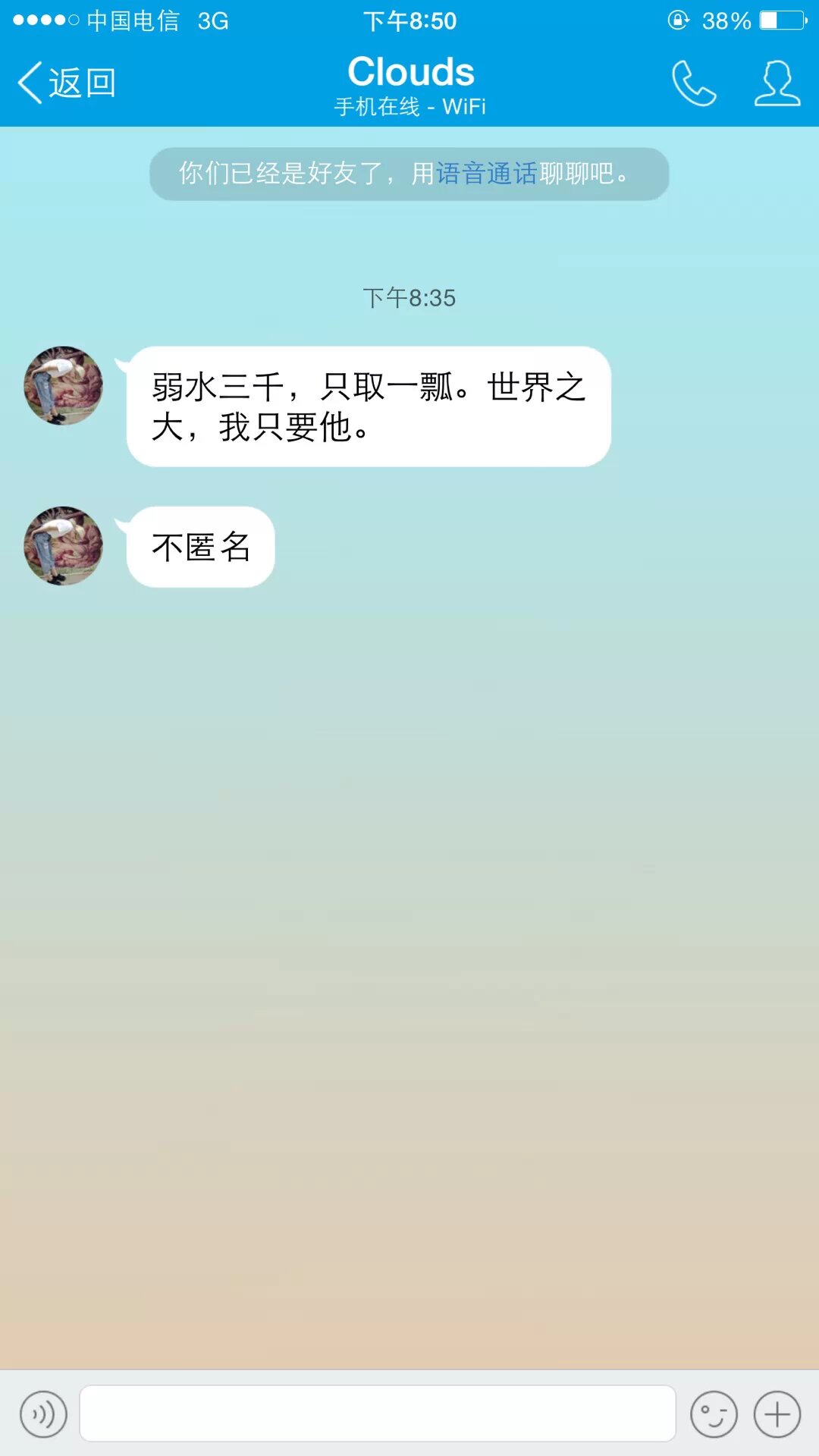The height and width of the screenshot is (1456, 819).
Task: Go back via the 返回 button
Action: click(67, 83)
